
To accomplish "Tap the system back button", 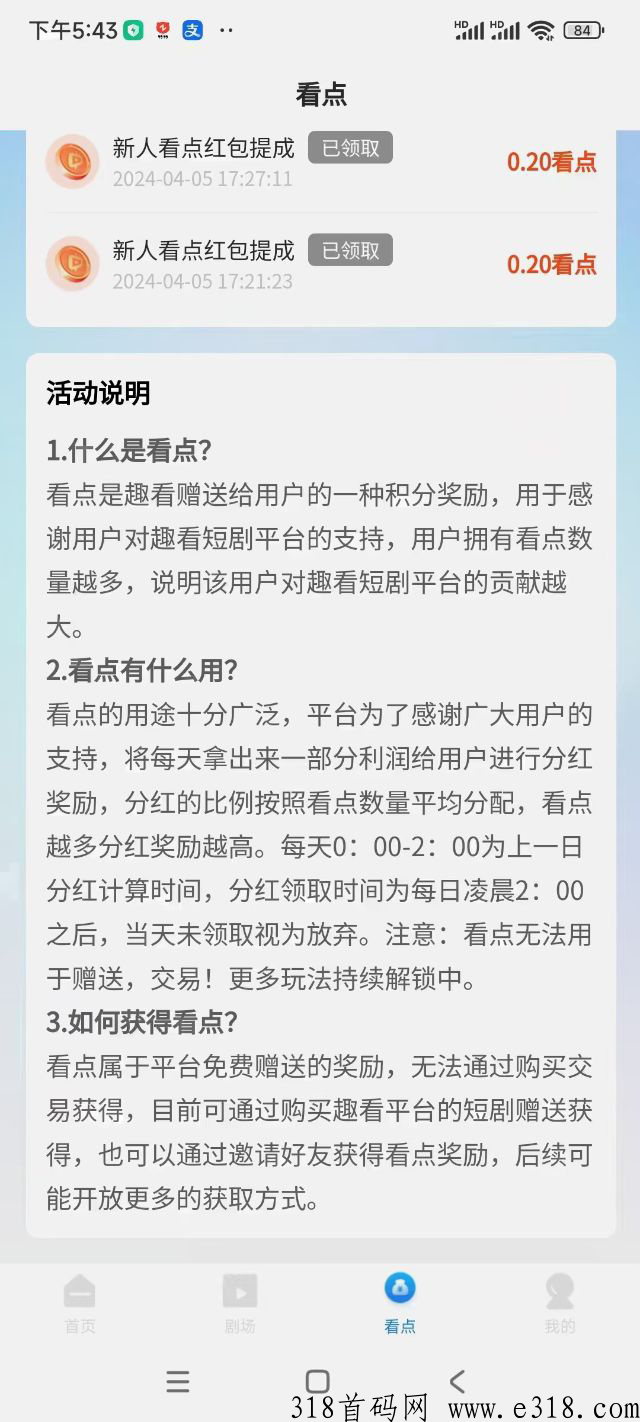I will (457, 1381).
